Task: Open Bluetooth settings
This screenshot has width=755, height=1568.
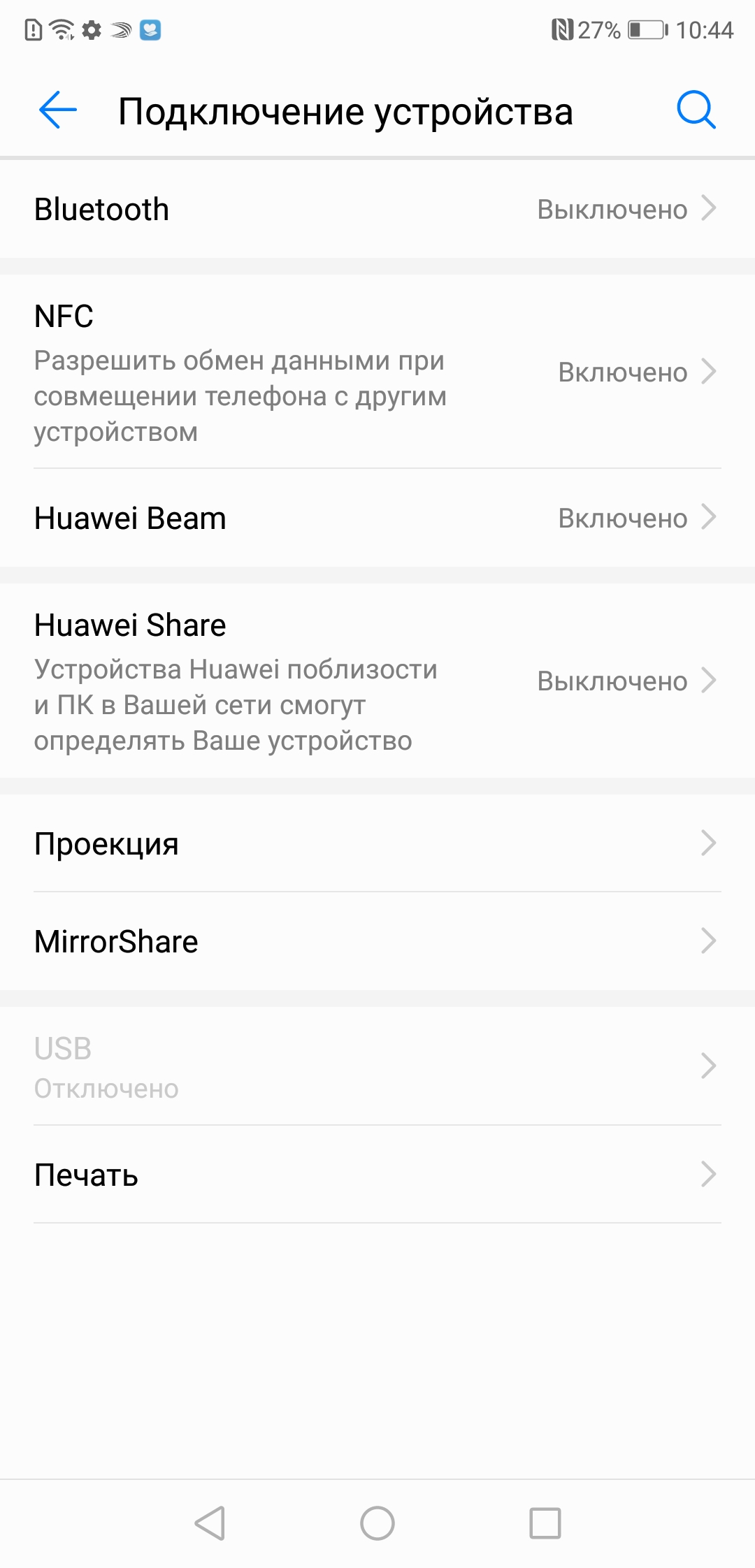Action: tap(377, 210)
